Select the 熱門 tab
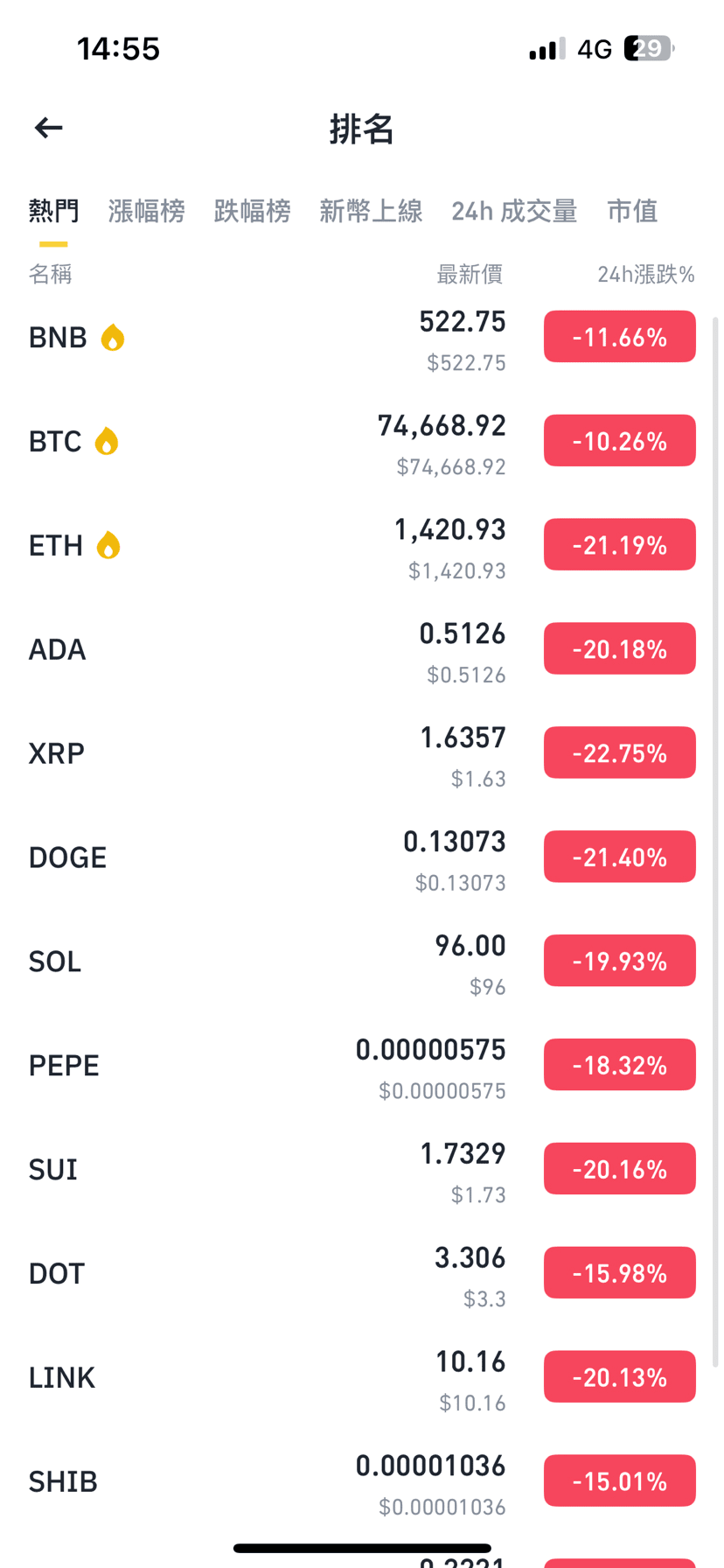Viewport: 724px width, 1568px height. 53,211
